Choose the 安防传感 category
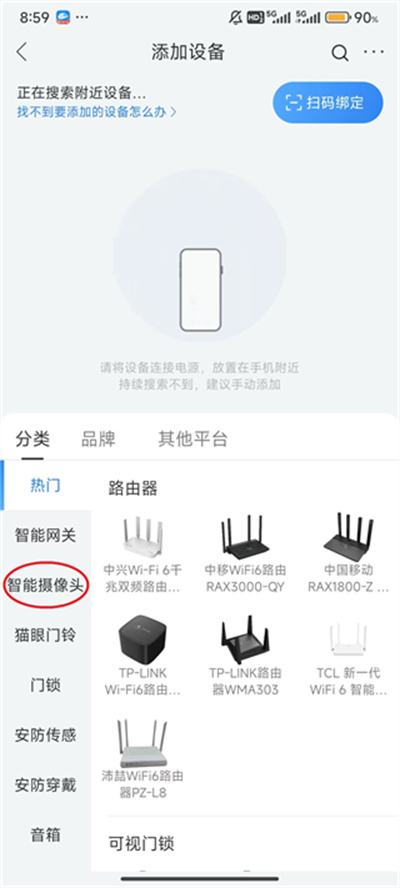 pos(45,735)
